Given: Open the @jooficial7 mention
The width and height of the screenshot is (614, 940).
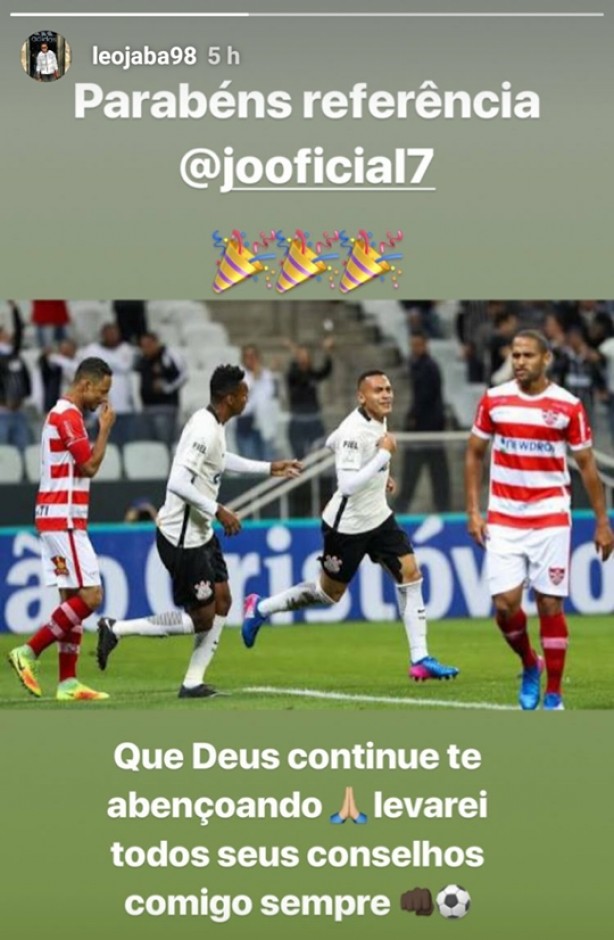Looking at the screenshot, I should click(x=307, y=167).
